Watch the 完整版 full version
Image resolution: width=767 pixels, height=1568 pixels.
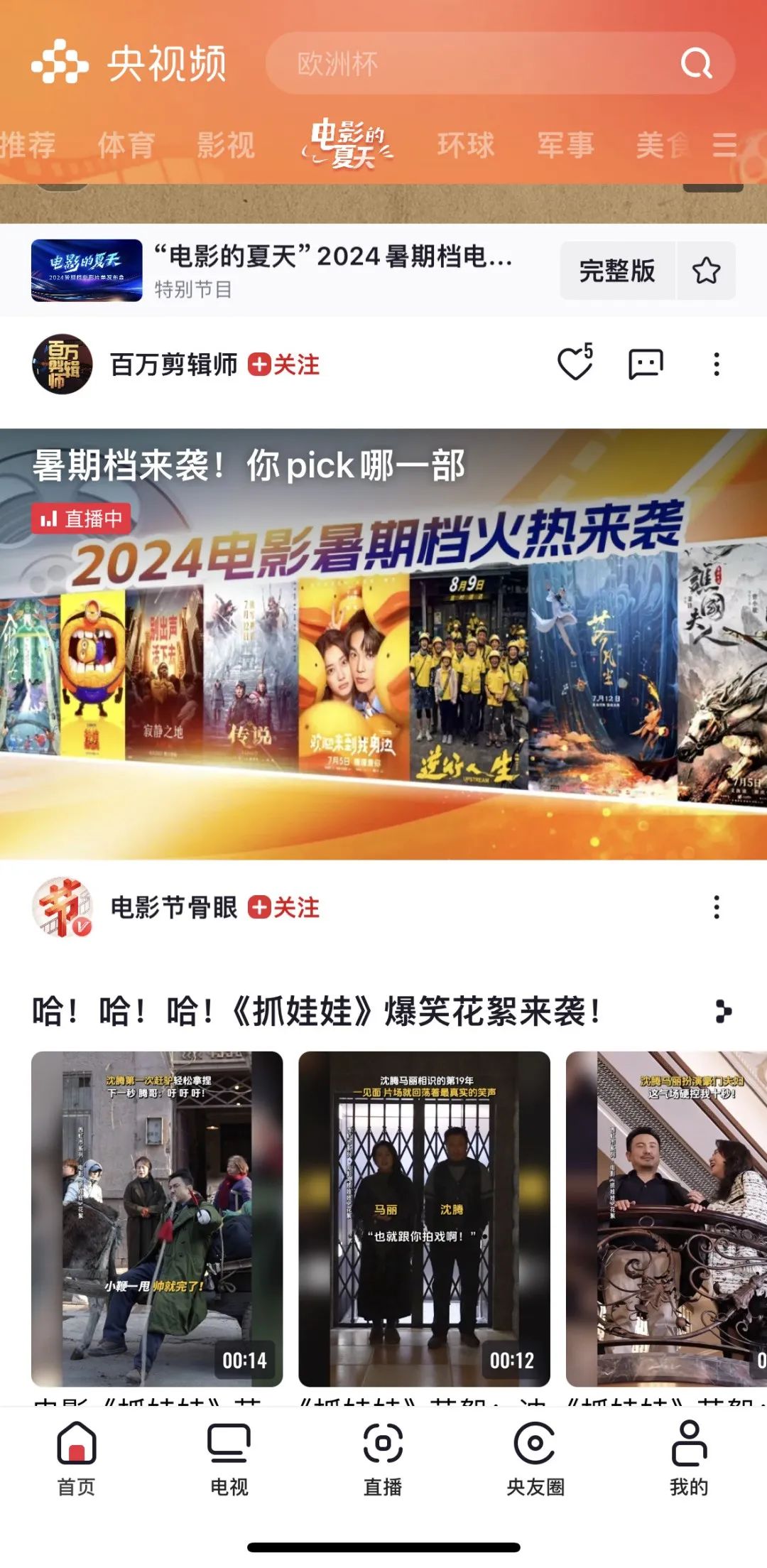pos(617,271)
